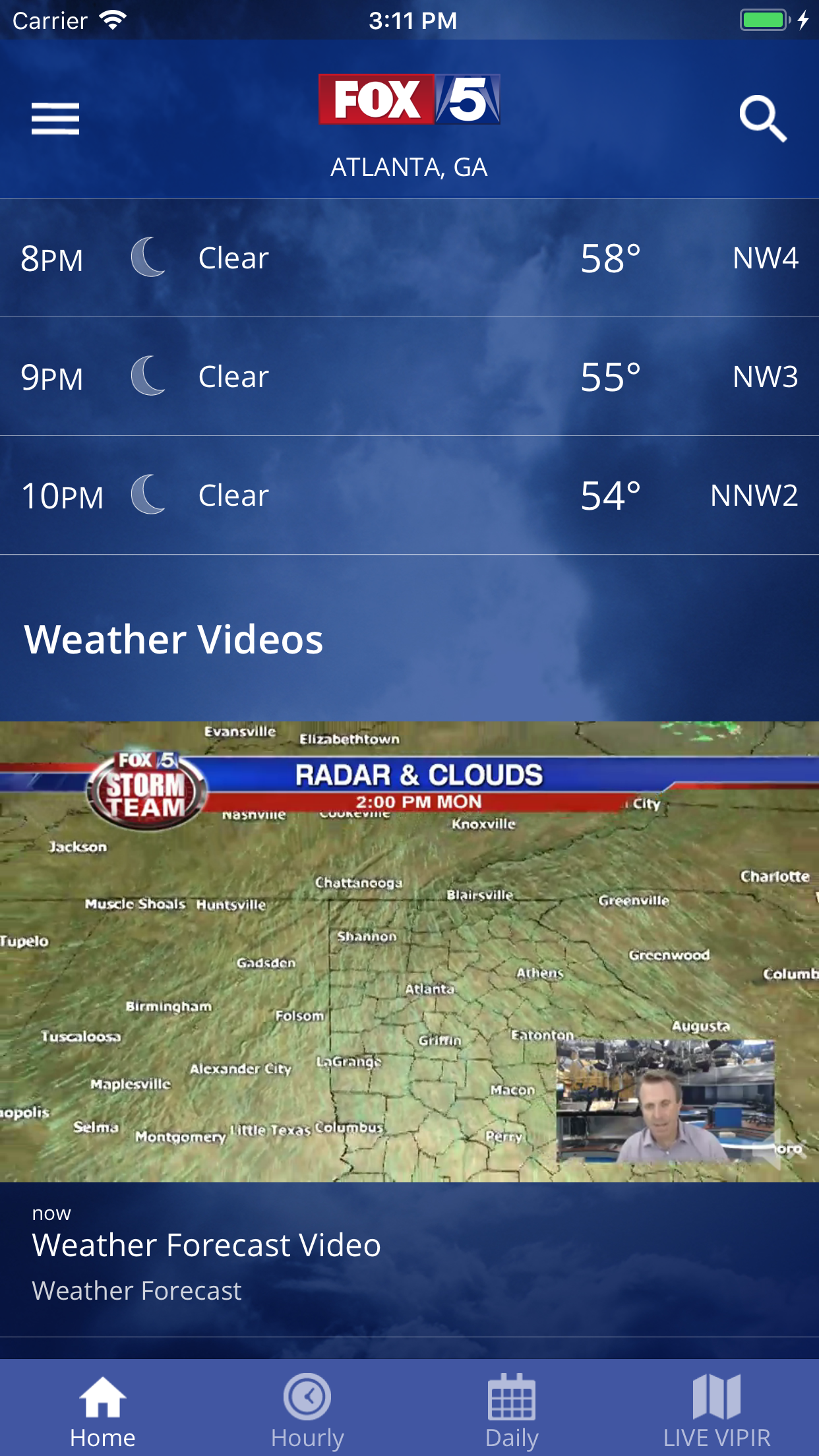Viewport: 819px width, 1456px height.
Task: Tap the 54° temperature for 10PM
Action: pyautogui.click(x=610, y=496)
